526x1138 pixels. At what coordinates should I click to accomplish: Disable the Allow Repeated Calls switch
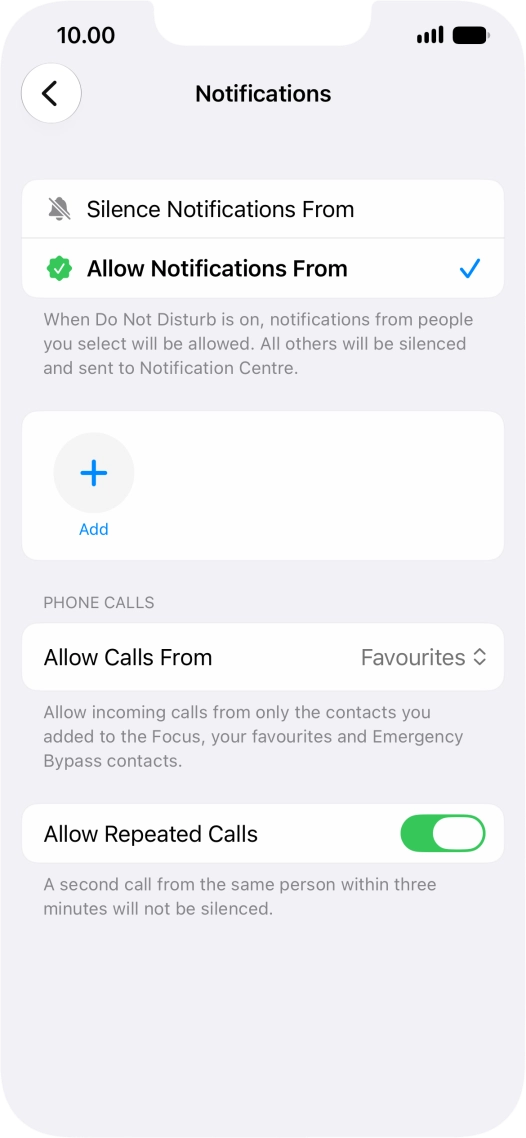tap(443, 833)
